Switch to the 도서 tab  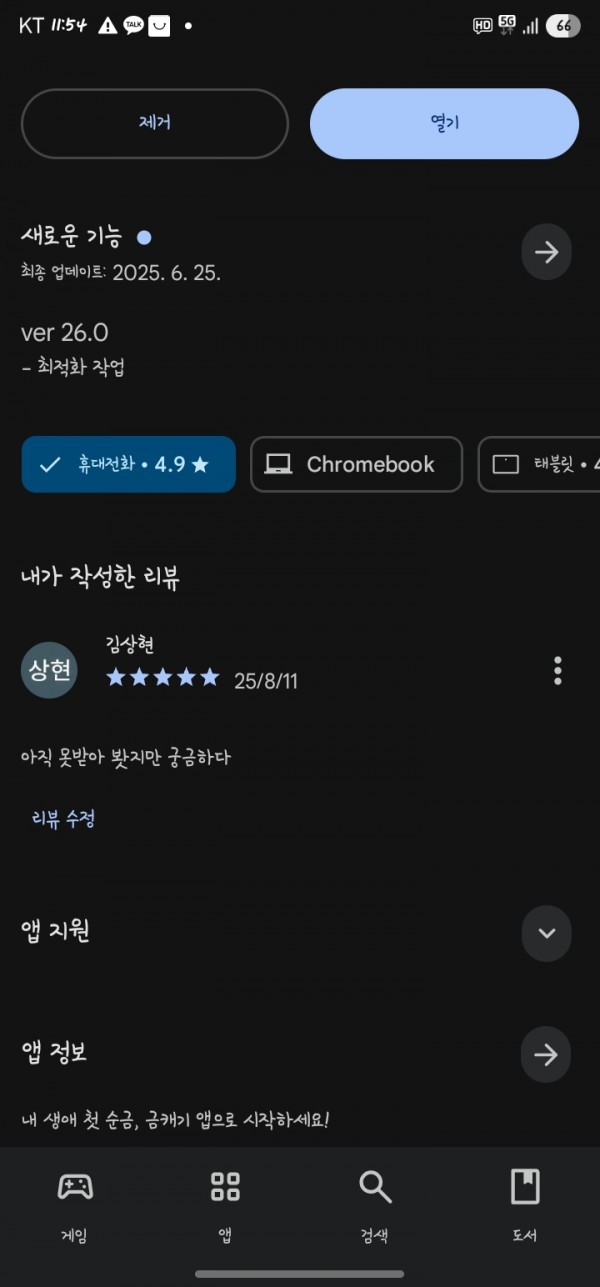pos(525,1206)
